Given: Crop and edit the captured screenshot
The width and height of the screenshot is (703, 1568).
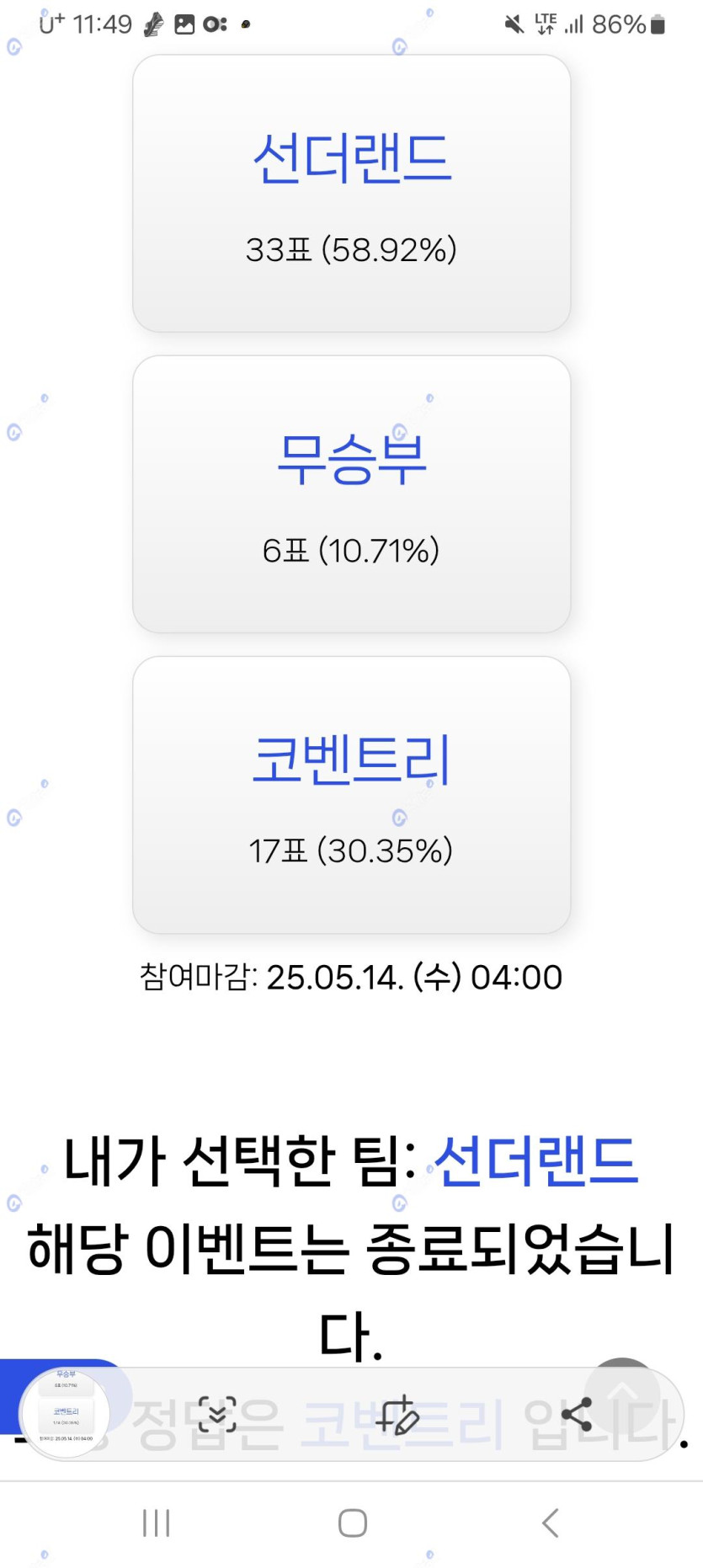Looking at the screenshot, I should (x=397, y=1415).
